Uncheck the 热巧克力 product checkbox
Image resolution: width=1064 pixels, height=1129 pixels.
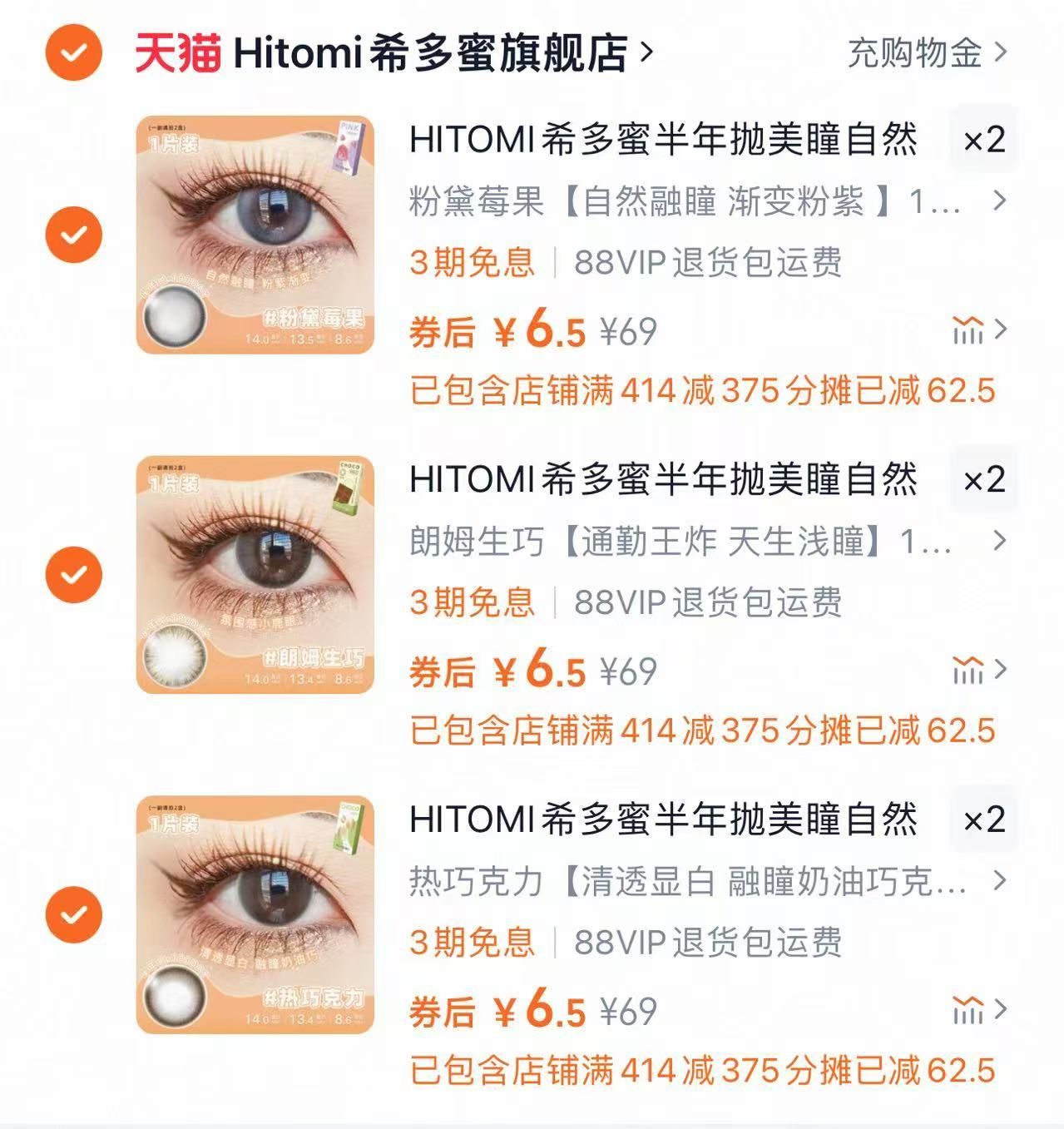coord(73,913)
